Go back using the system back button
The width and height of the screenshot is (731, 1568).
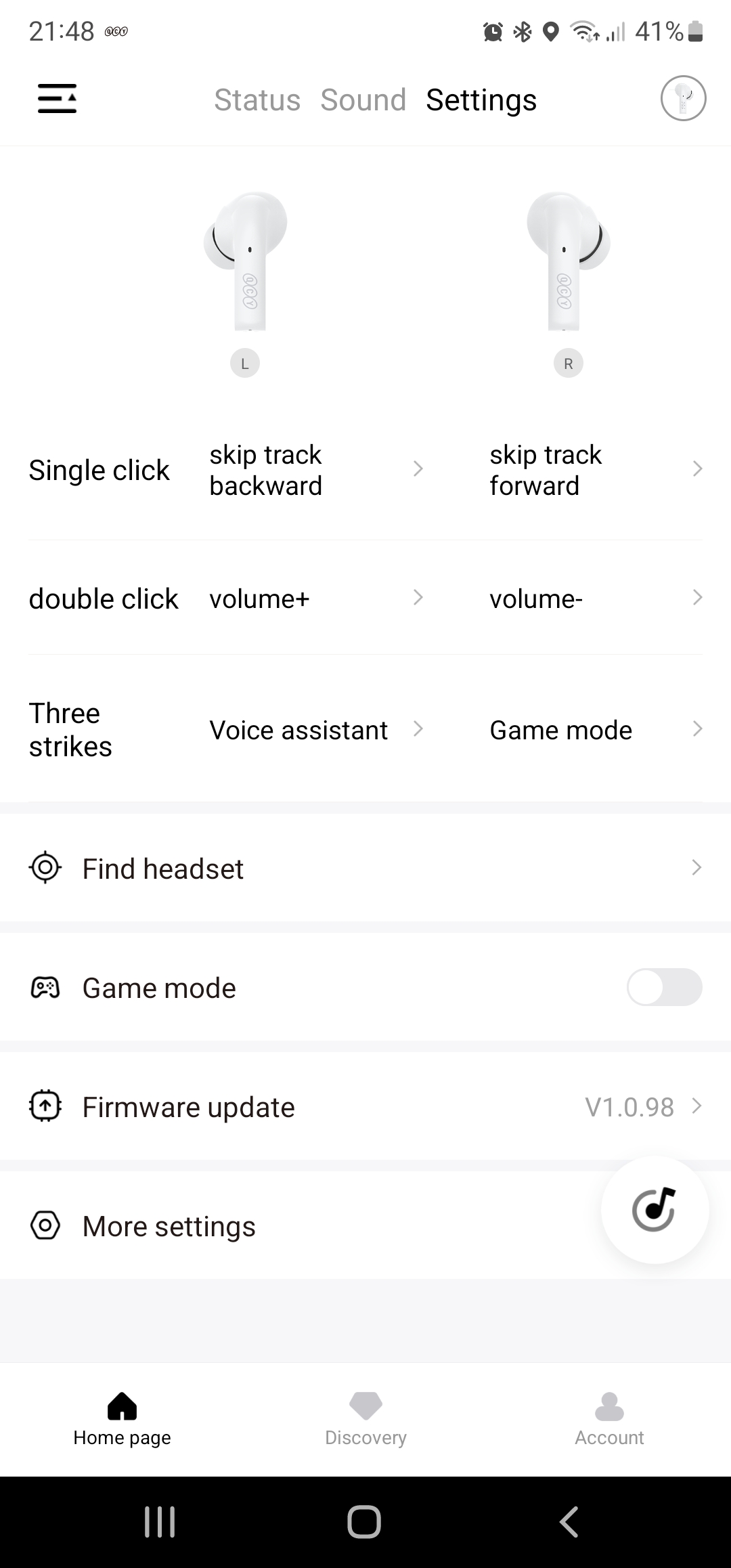pos(569,1522)
